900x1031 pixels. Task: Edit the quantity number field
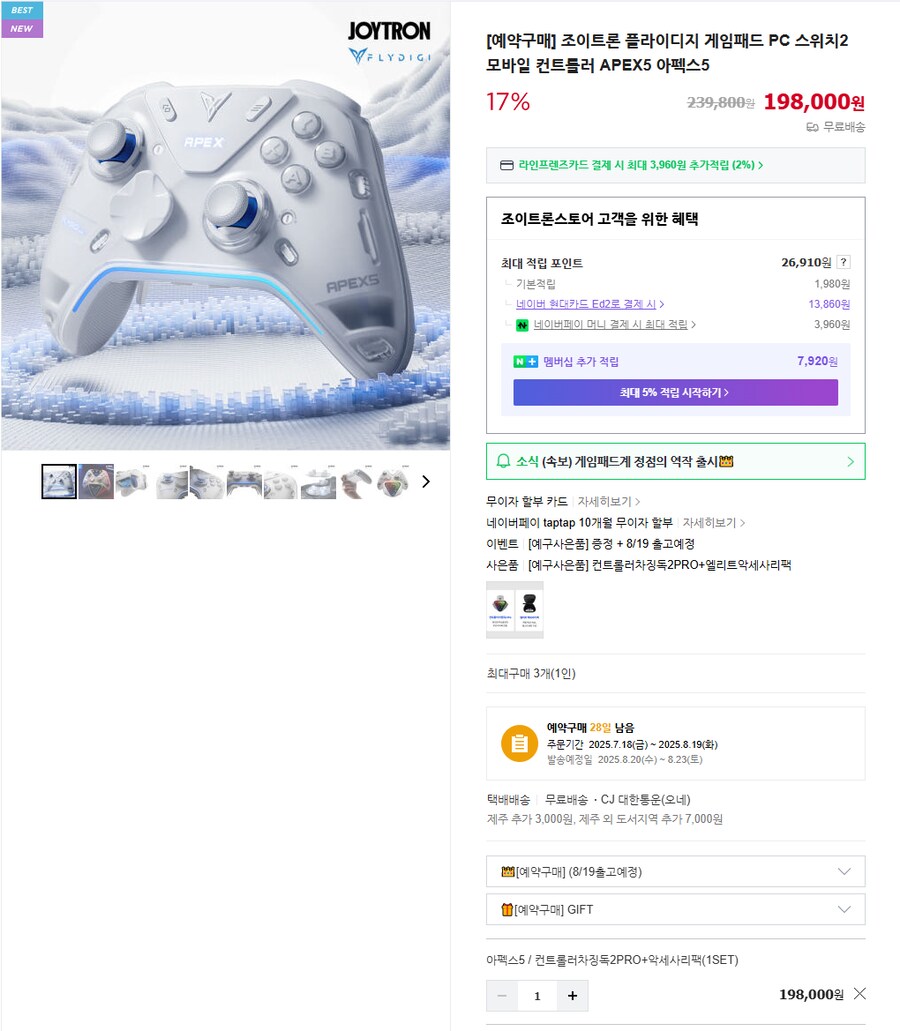tap(537, 996)
